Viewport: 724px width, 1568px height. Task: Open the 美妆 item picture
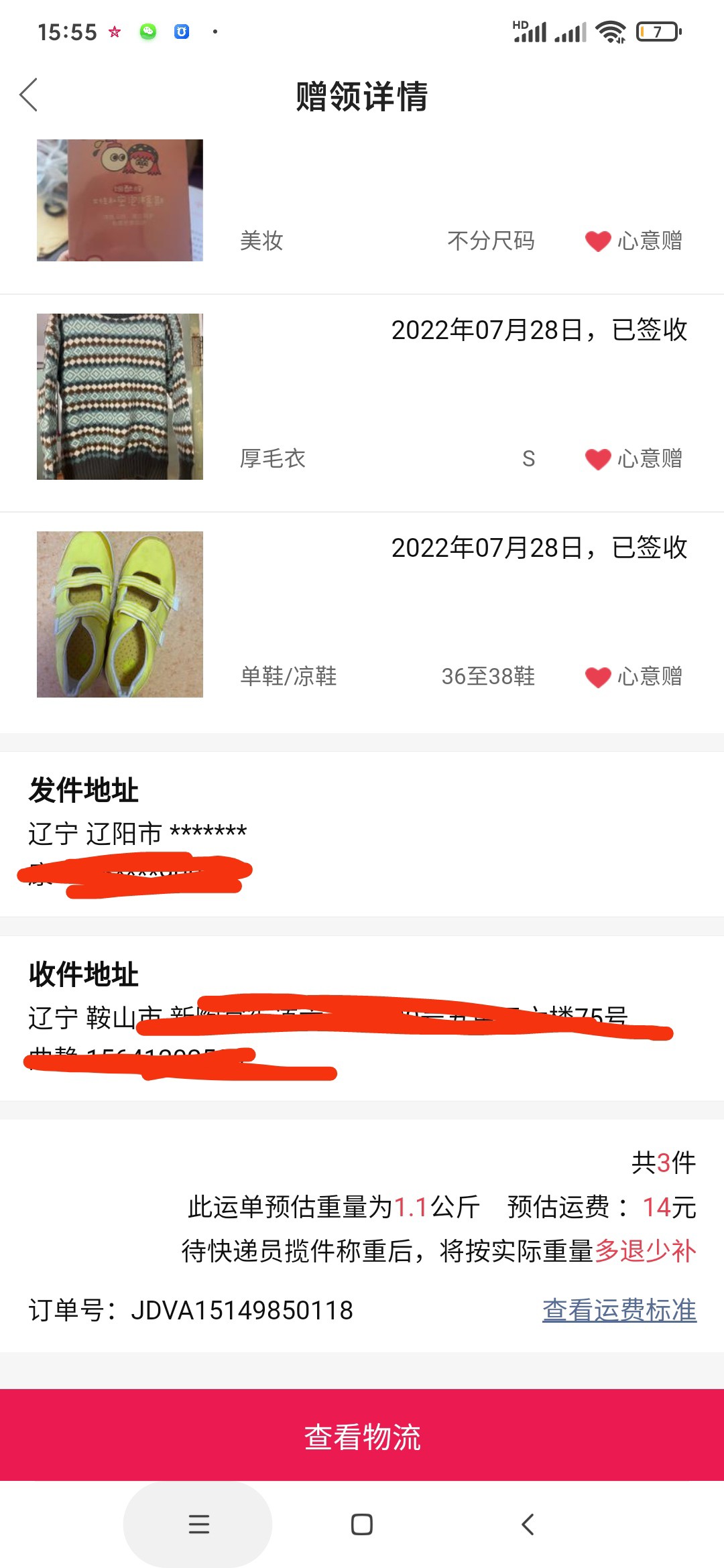pyautogui.click(x=119, y=200)
